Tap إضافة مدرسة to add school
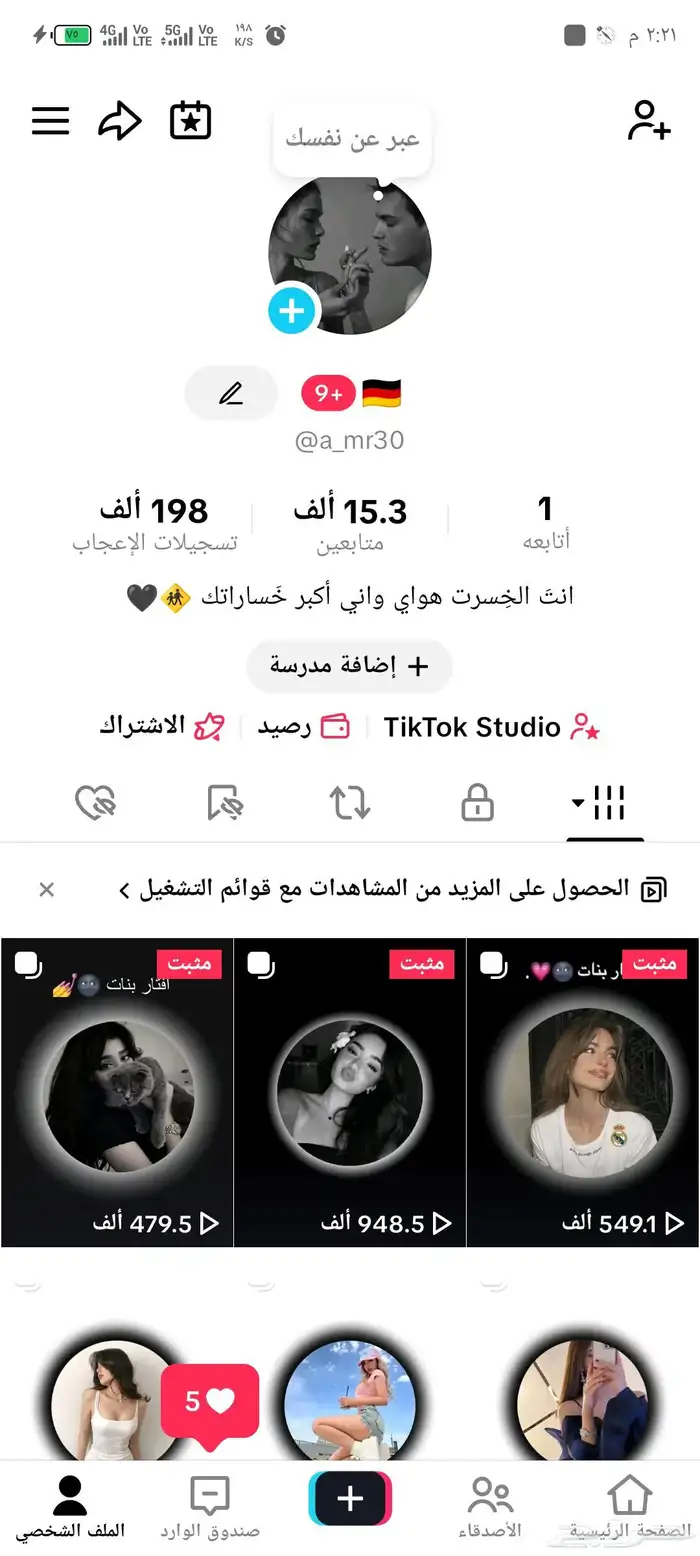 point(349,666)
